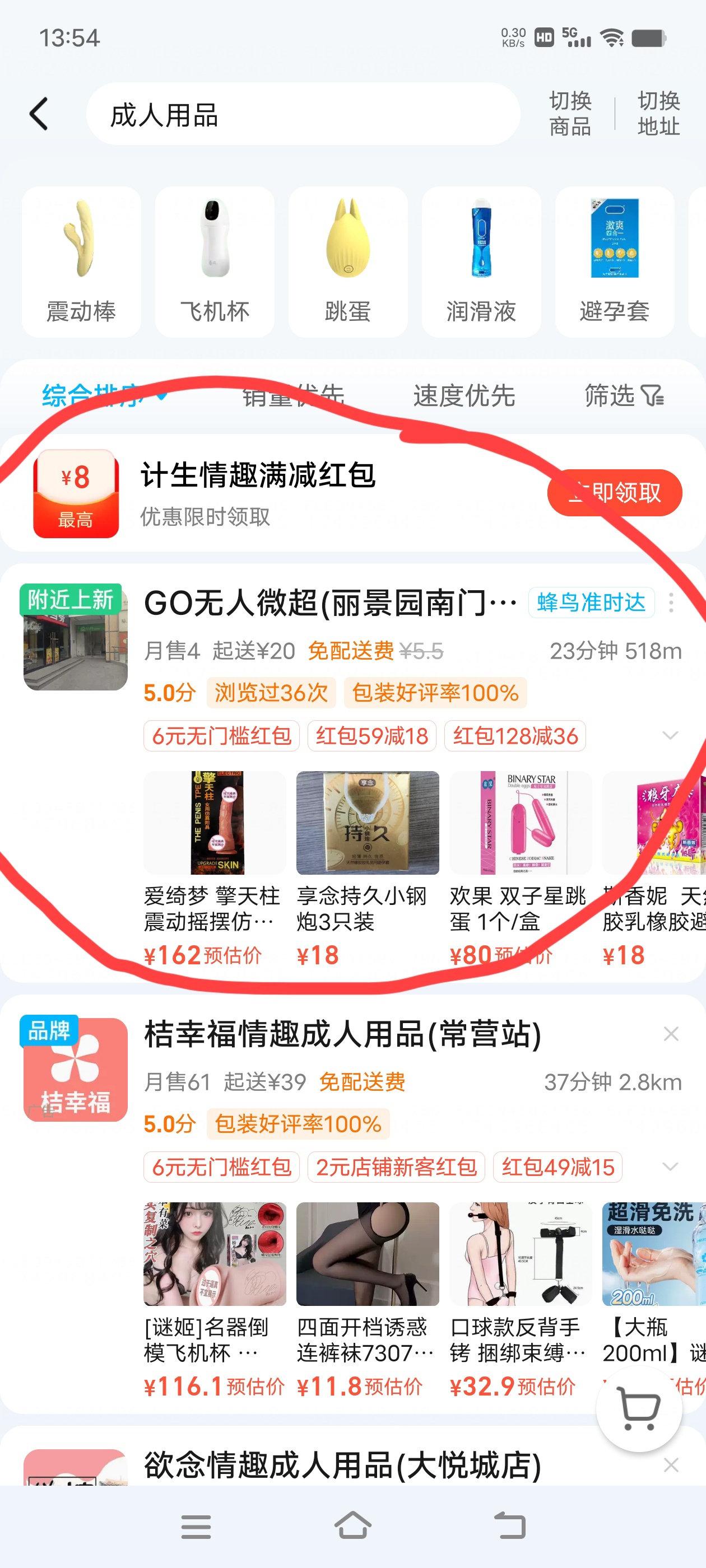Claim coupon with 立即领取 button
The height and width of the screenshot is (1568, 706).
(x=614, y=492)
